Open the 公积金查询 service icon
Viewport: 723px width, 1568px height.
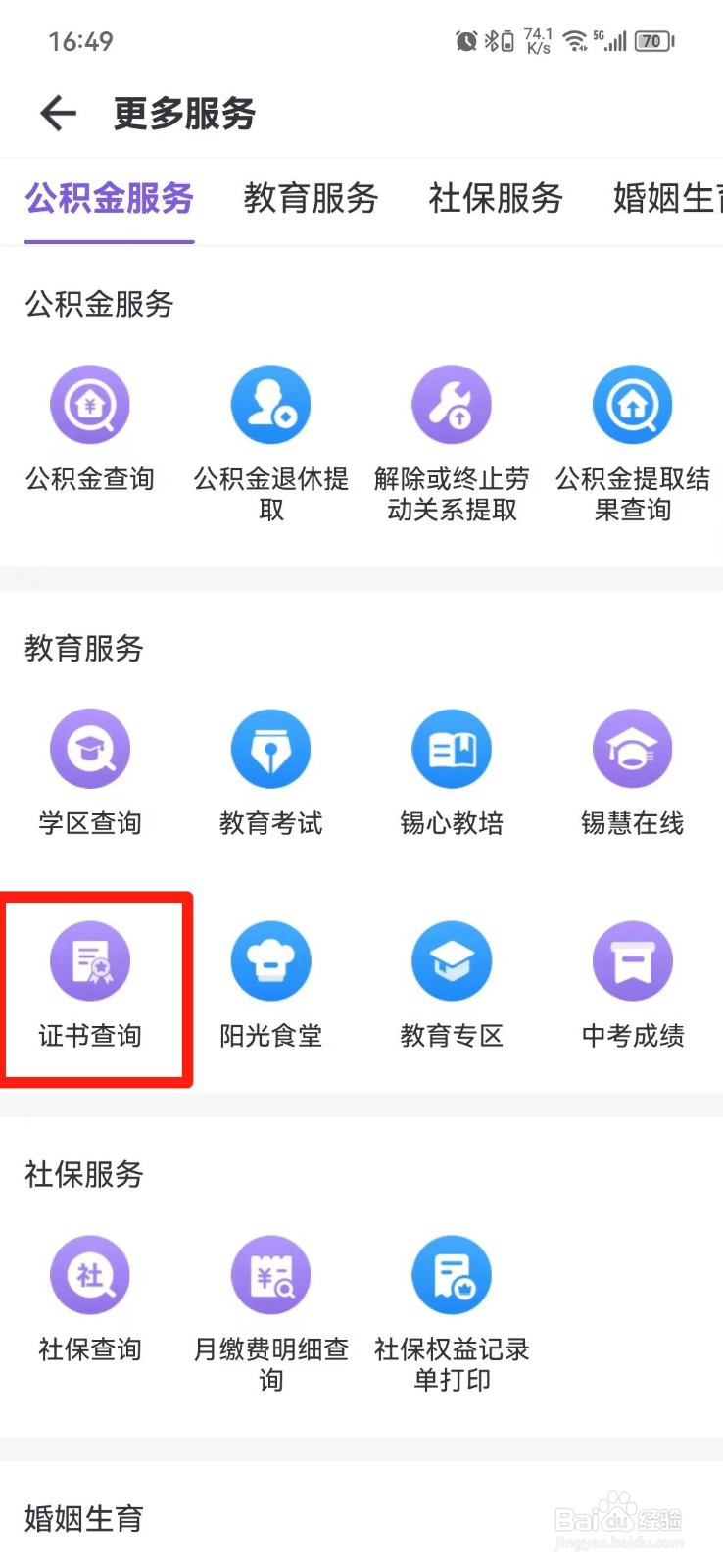click(90, 404)
